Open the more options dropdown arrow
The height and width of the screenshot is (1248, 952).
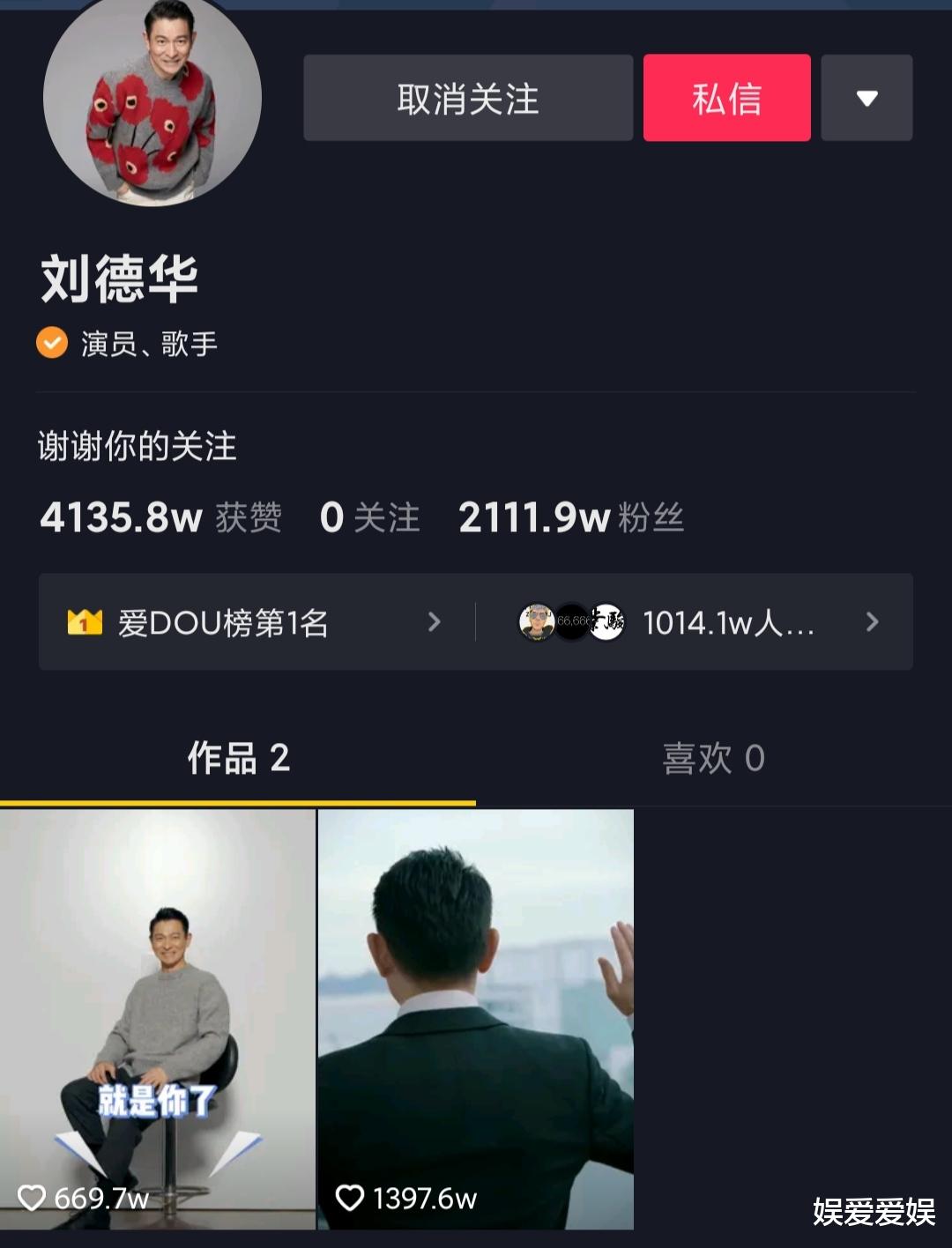[866, 98]
